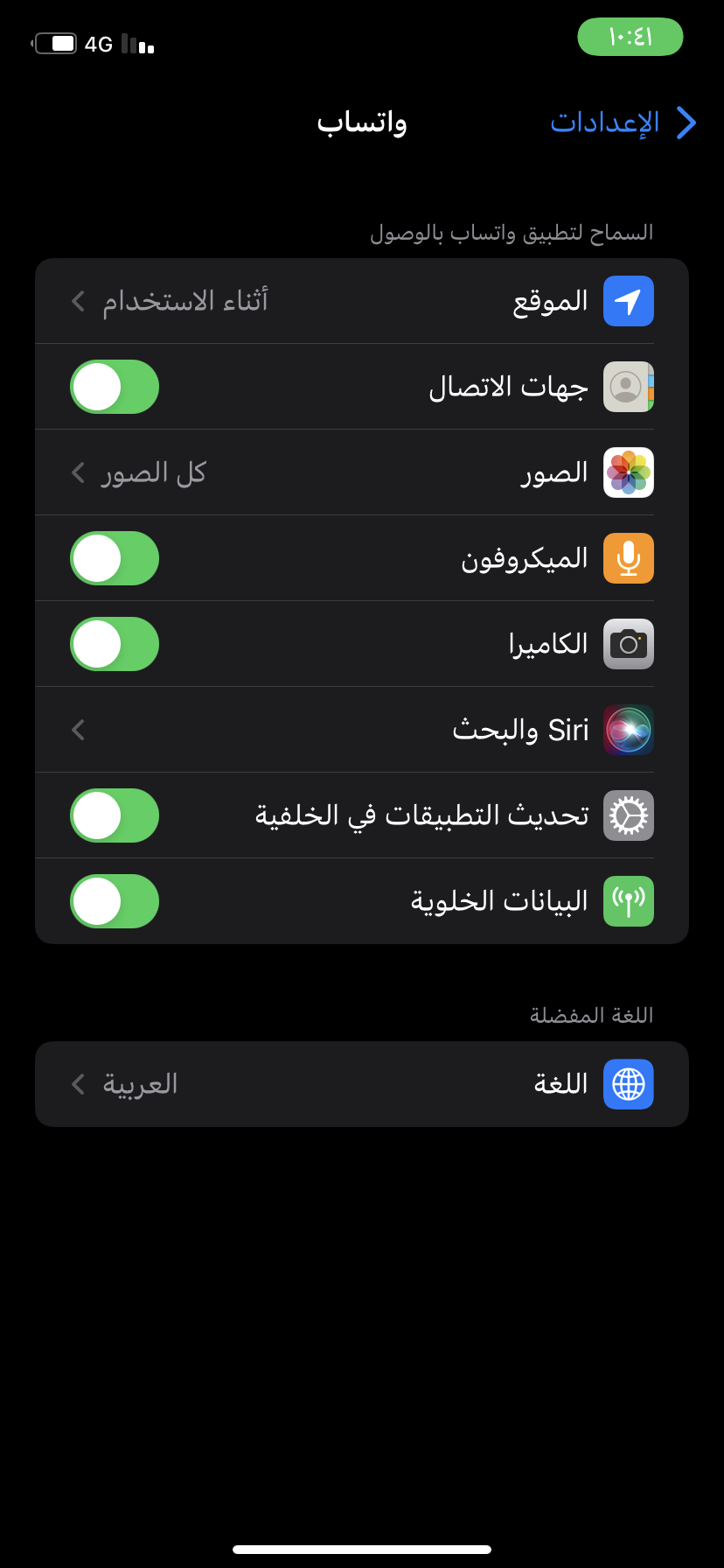Image resolution: width=724 pixels, height=1568 pixels.
Task: Go back to الإعدادات
Action: (x=623, y=122)
